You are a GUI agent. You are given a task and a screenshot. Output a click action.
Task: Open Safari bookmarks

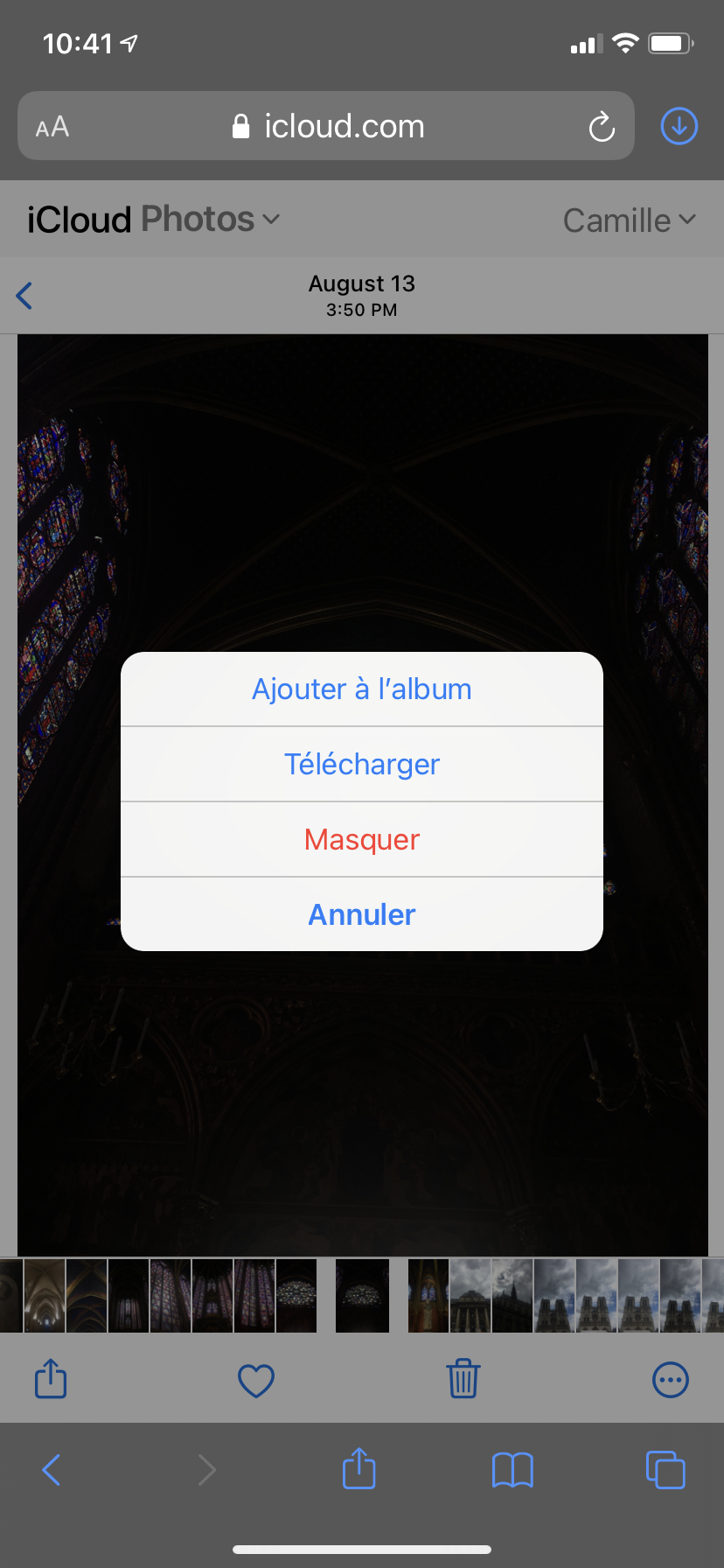click(x=512, y=1470)
